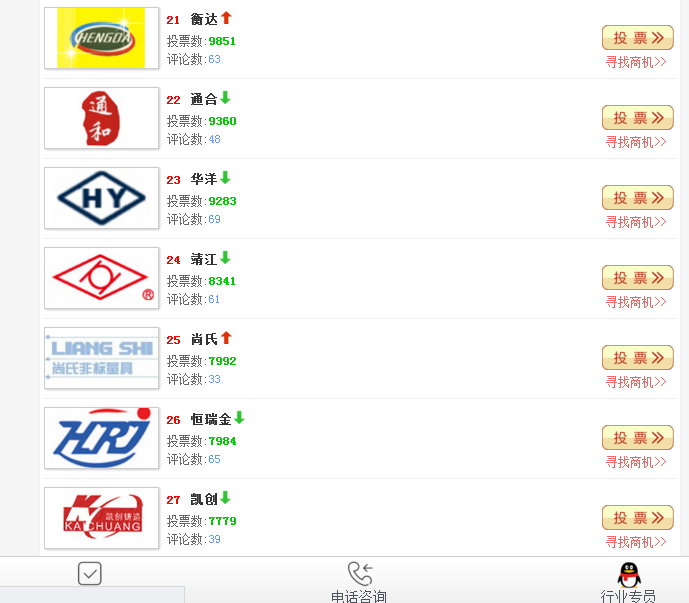The height and width of the screenshot is (603, 689).
Task: Contact the 行业专员 via QQ
Action: click(628, 581)
